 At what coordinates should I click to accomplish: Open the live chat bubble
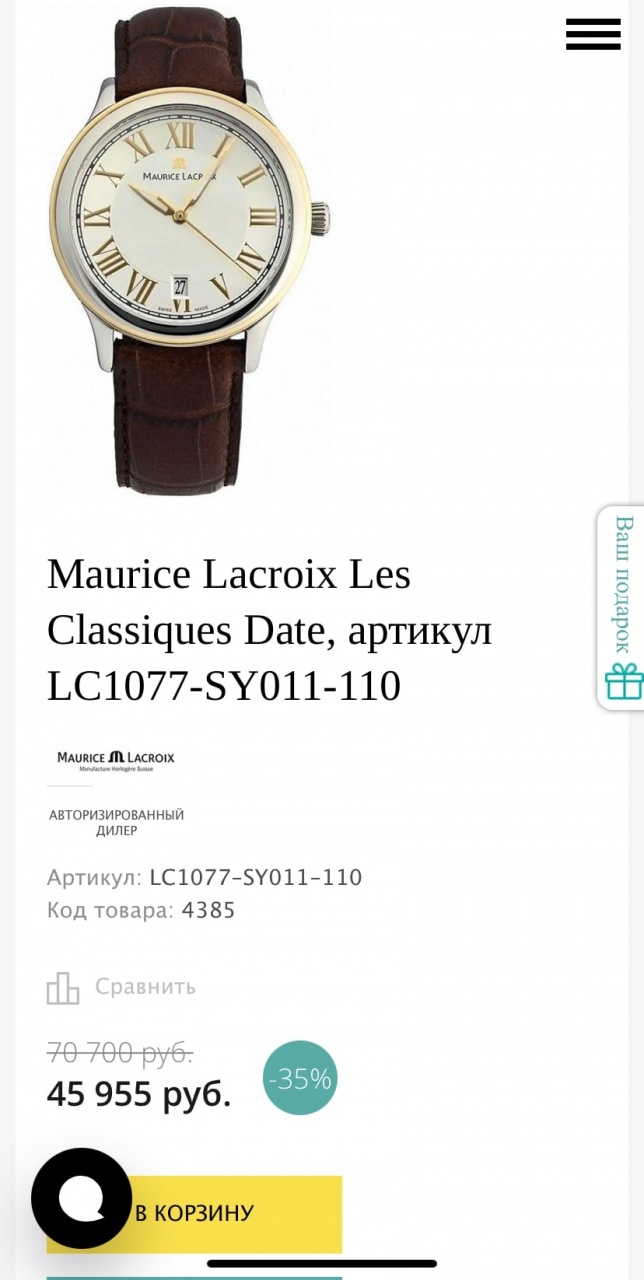click(81, 1198)
